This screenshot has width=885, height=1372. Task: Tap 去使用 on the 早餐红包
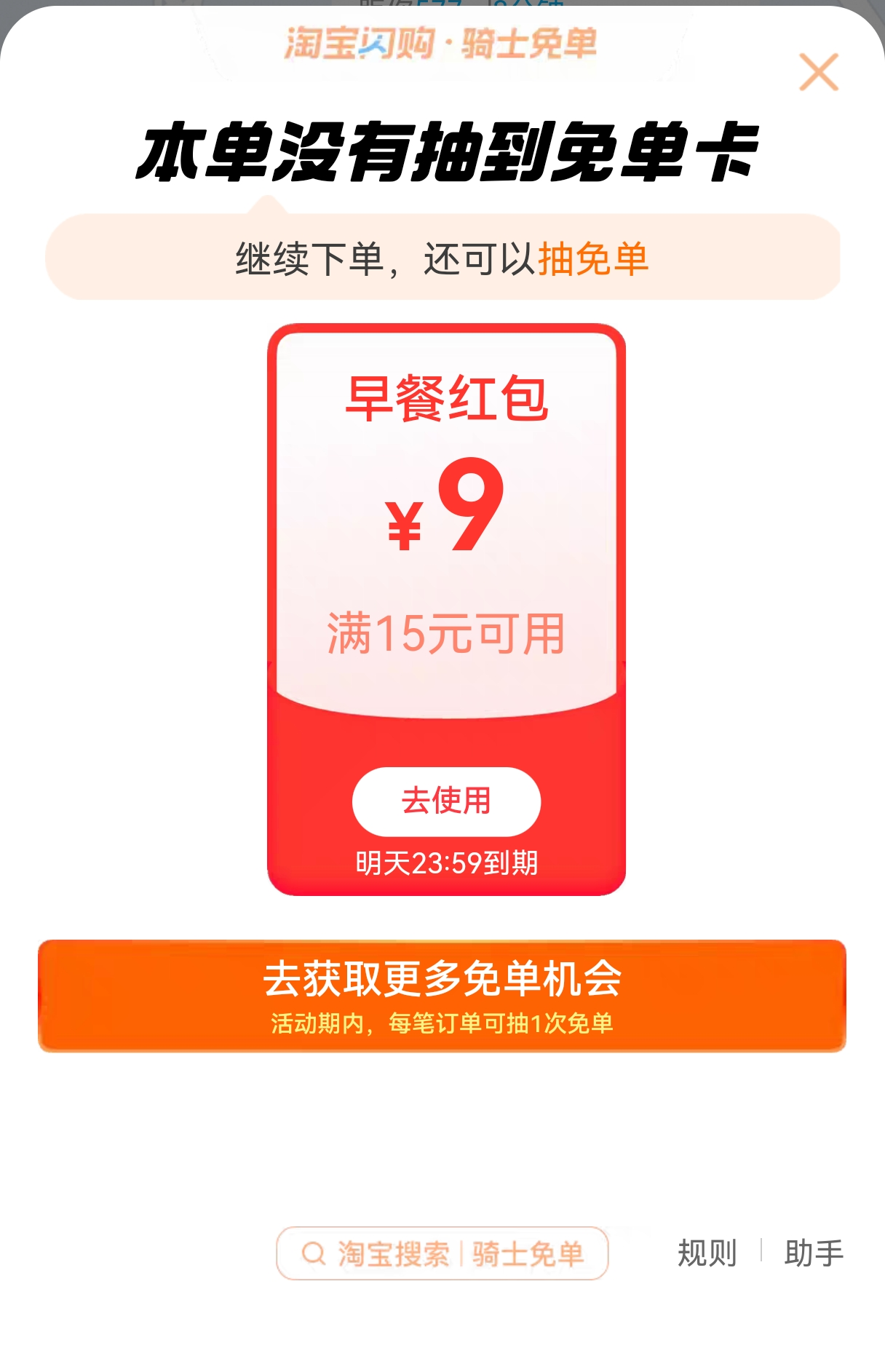tap(446, 801)
